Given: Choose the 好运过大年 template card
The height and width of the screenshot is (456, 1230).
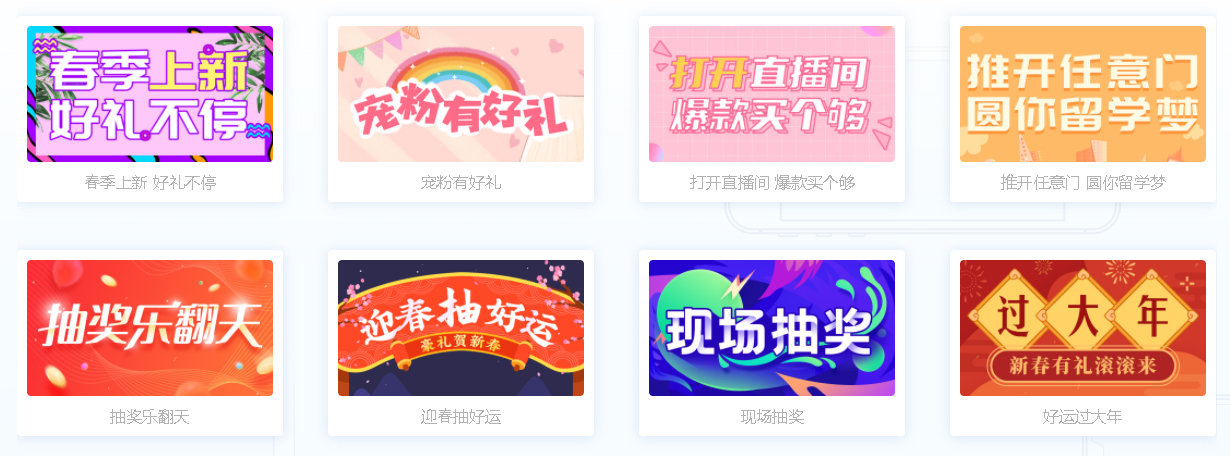Looking at the screenshot, I should 1083,328.
